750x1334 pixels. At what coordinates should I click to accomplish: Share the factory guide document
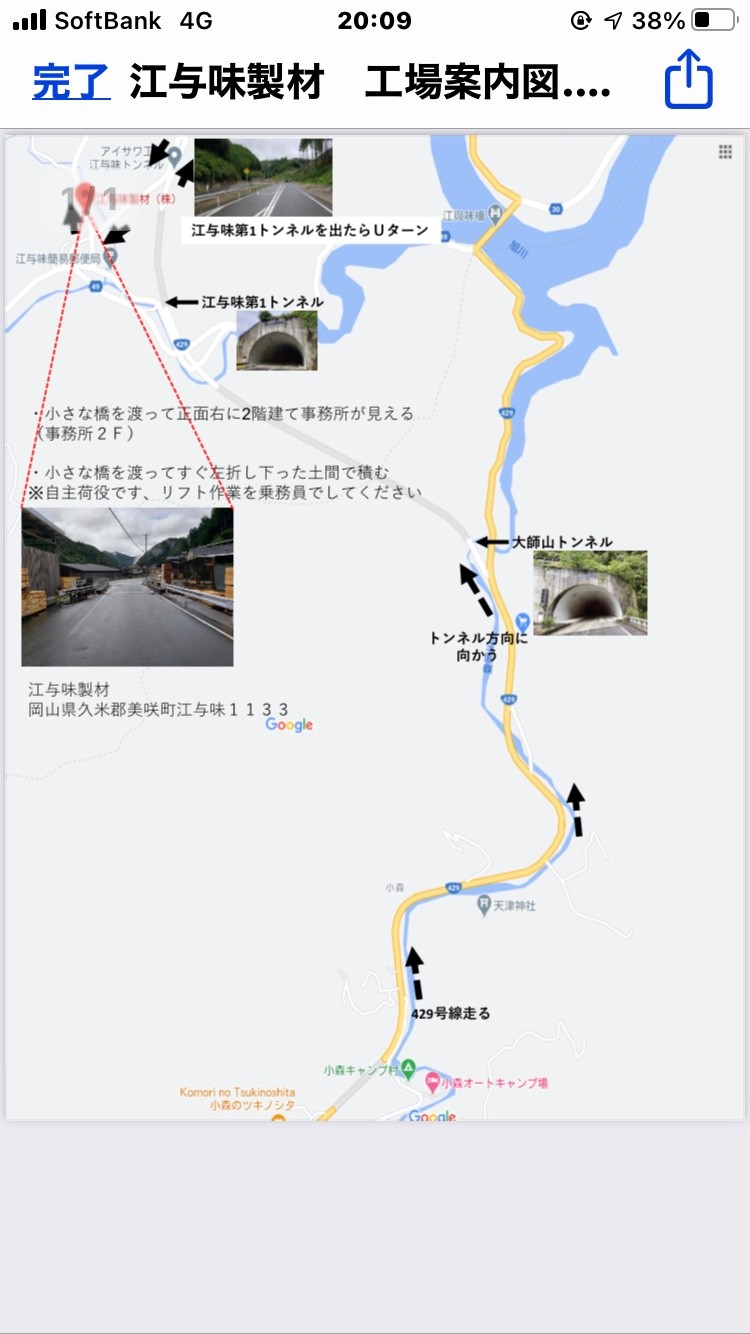pos(689,80)
